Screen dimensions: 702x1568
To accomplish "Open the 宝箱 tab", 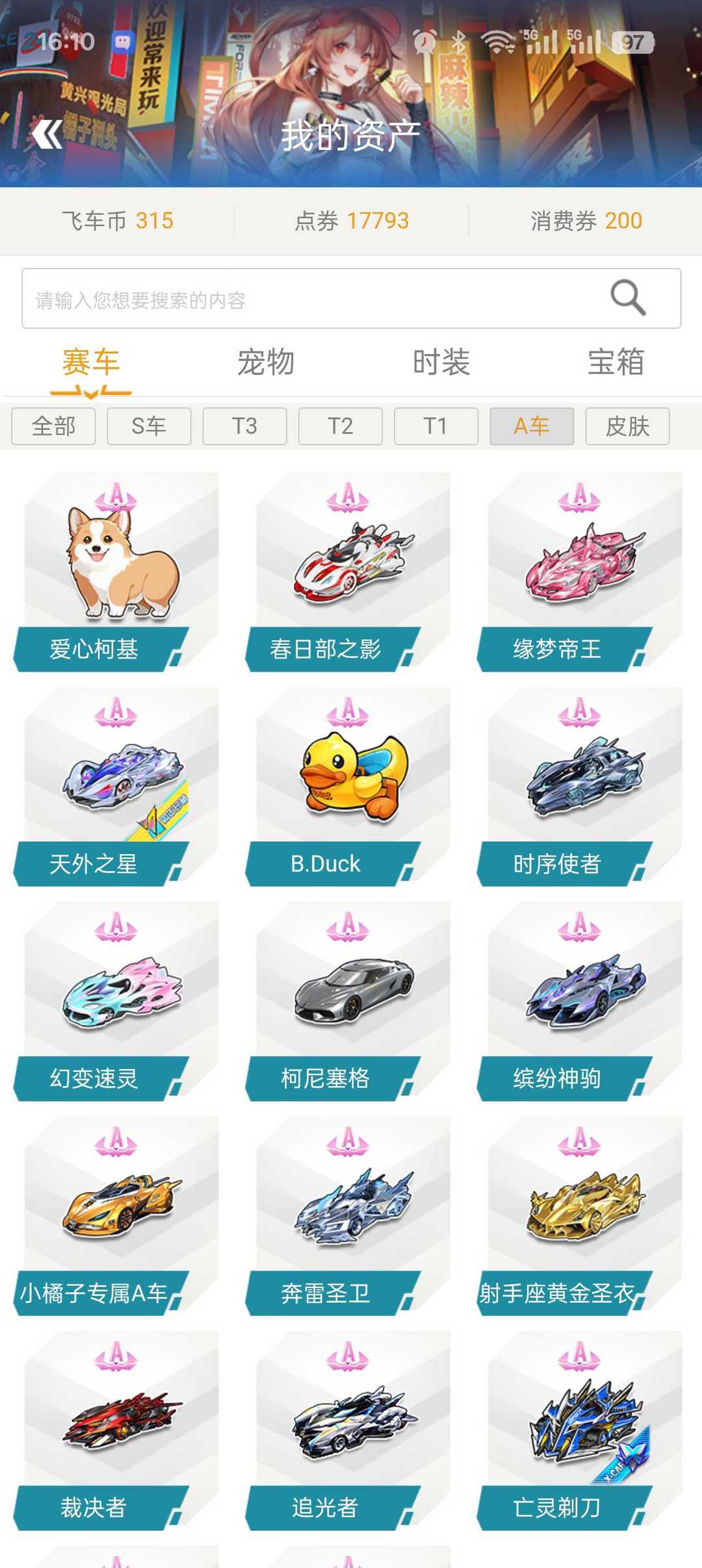I will tap(616, 362).
